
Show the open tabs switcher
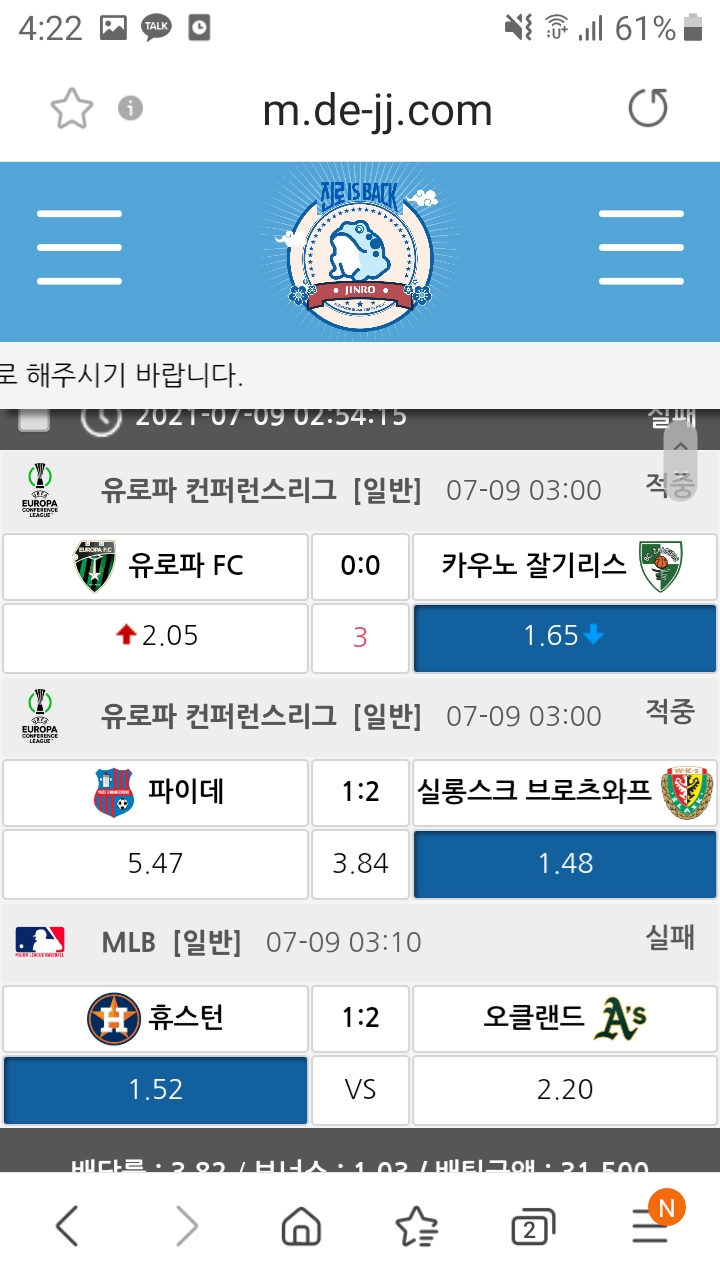click(x=532, y=1228)
